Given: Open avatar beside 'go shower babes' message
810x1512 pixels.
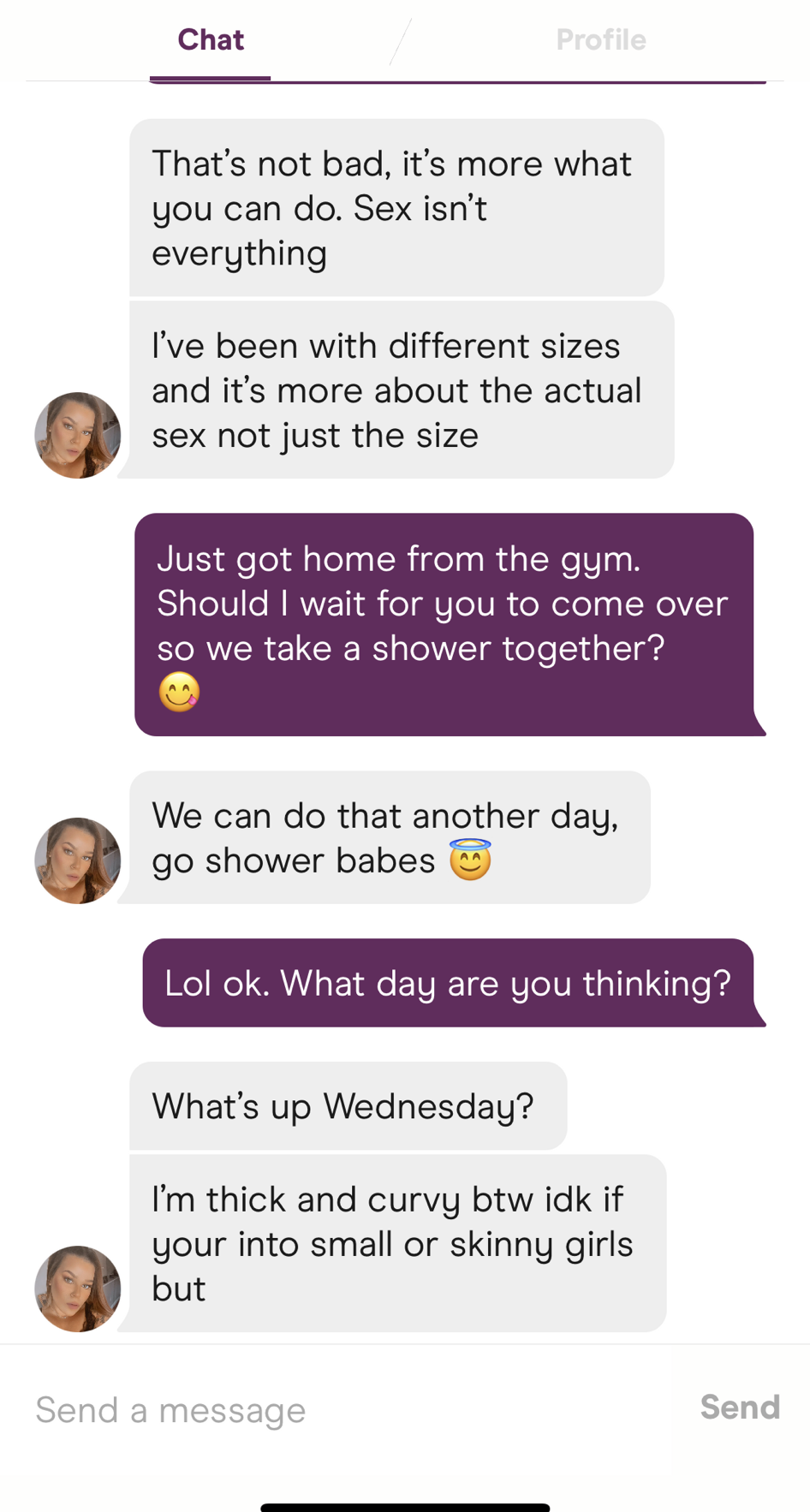Looking at the screenshot, I should [78, 860].
